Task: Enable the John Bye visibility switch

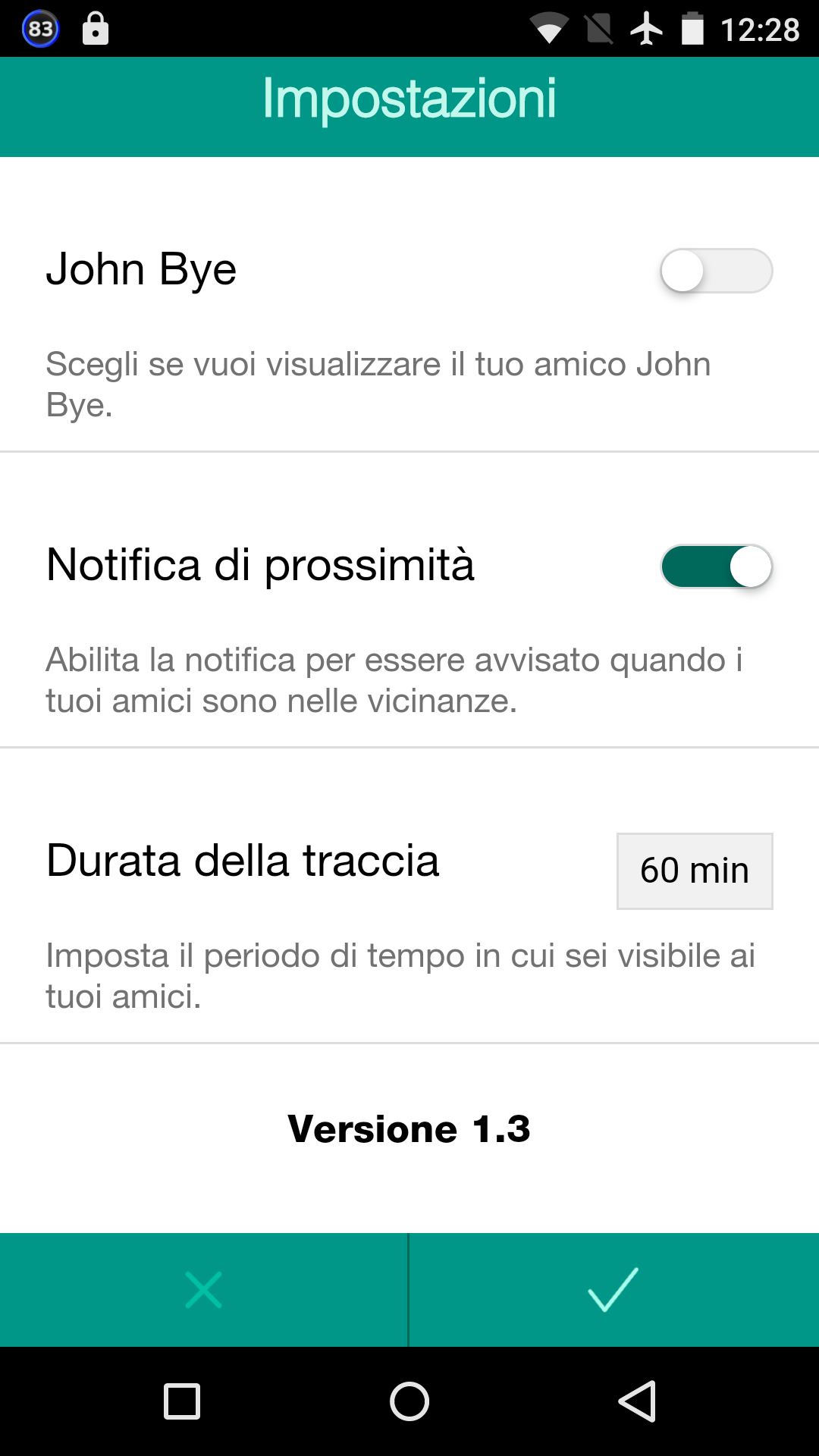Action: pyautogui.click(x=716, y=271)
